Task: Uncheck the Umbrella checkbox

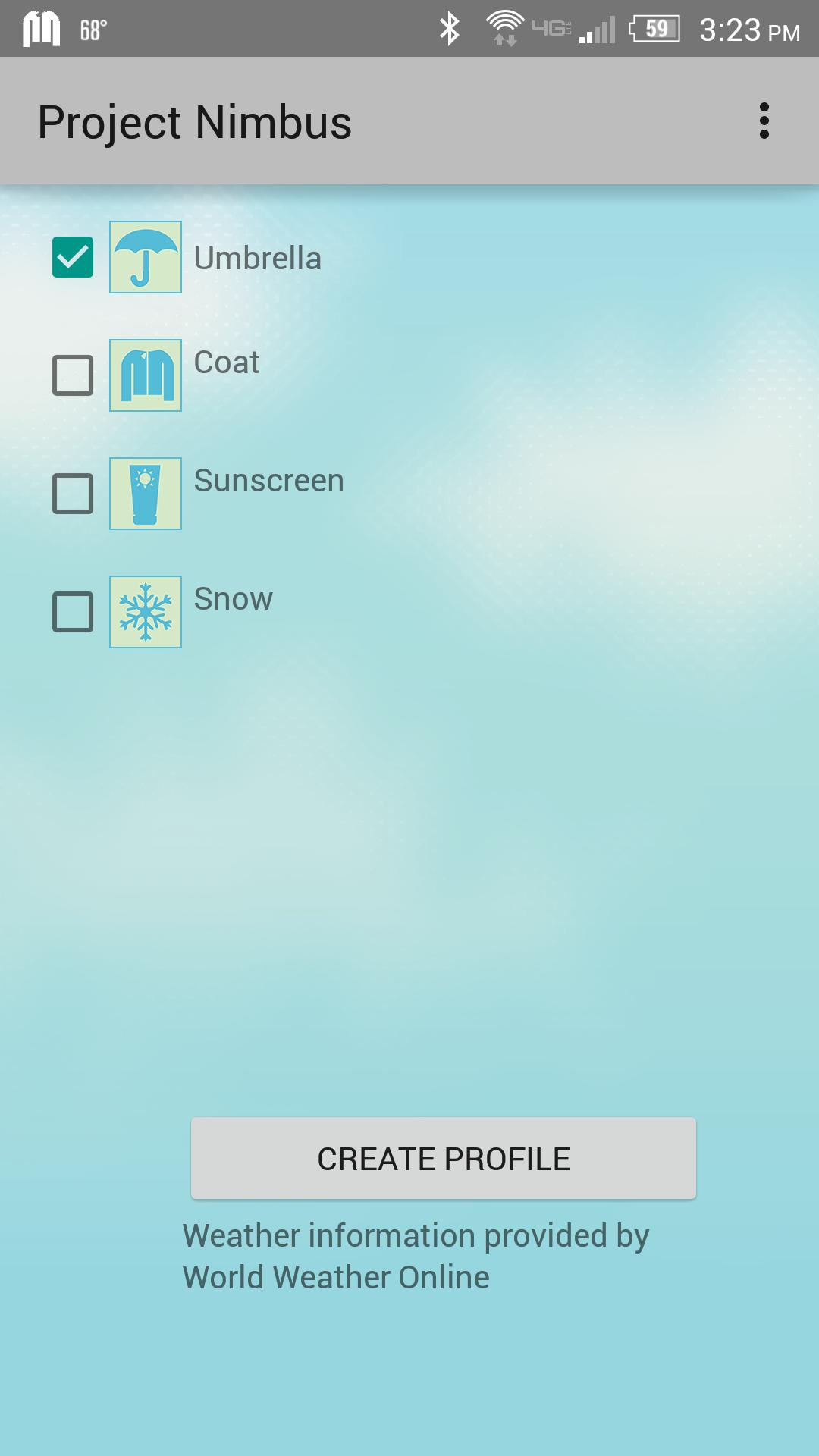Action: click(x=73, y=257)
